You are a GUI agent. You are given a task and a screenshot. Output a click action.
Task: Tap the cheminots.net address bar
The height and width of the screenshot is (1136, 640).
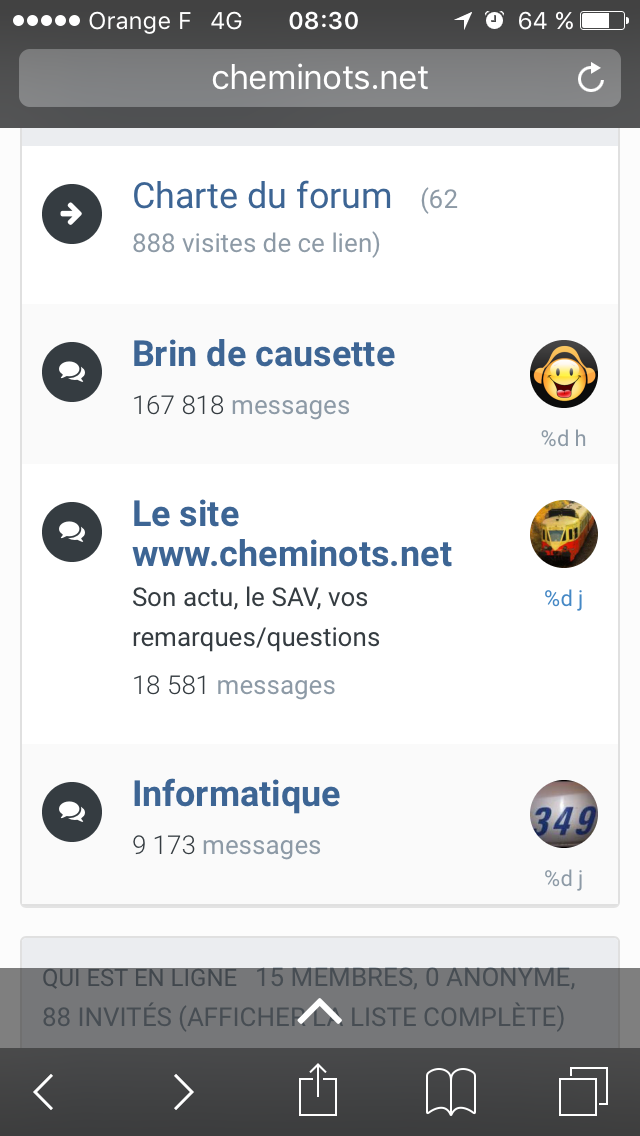click(x=320, y=78)
